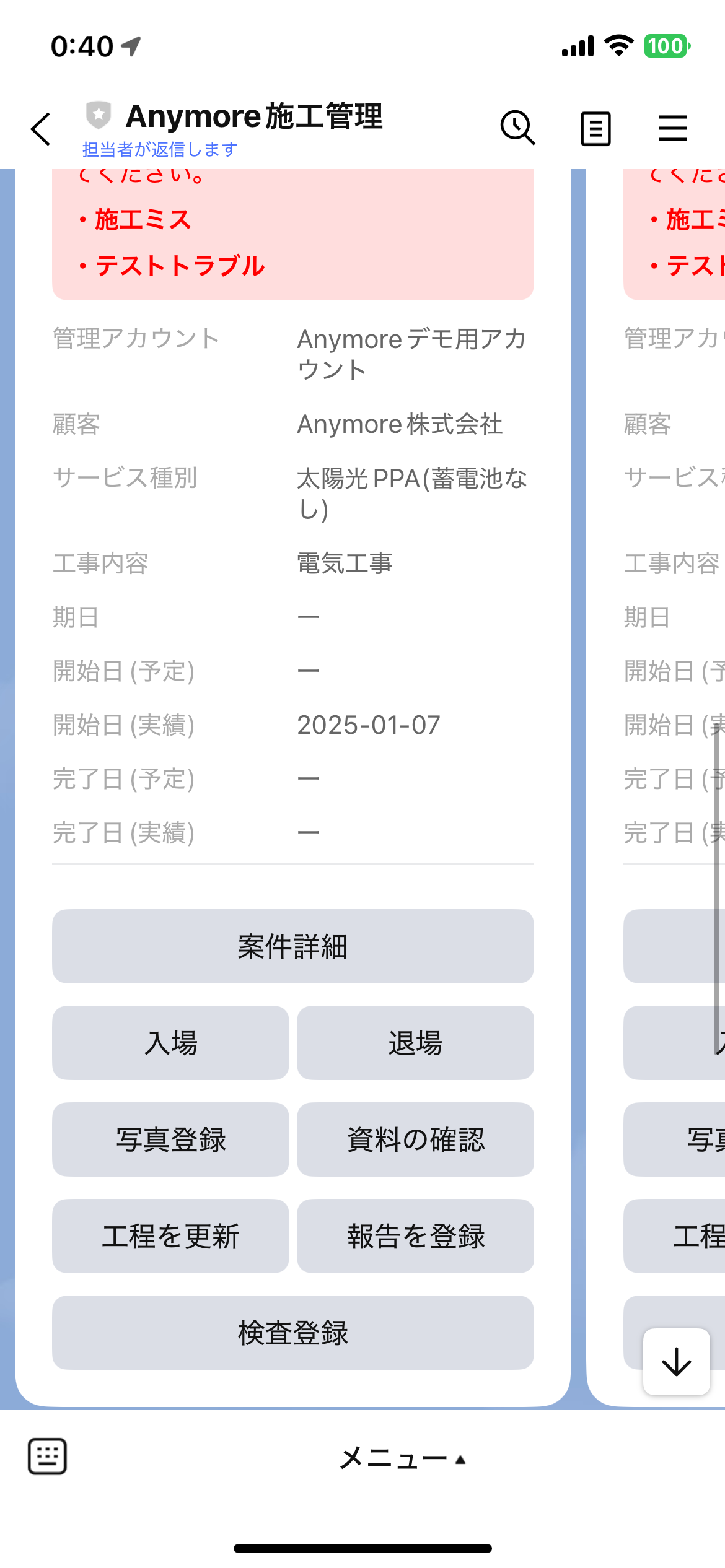Open the notes document icon
The width and height of the screenshot is (725, 1568).
[595, 129]
